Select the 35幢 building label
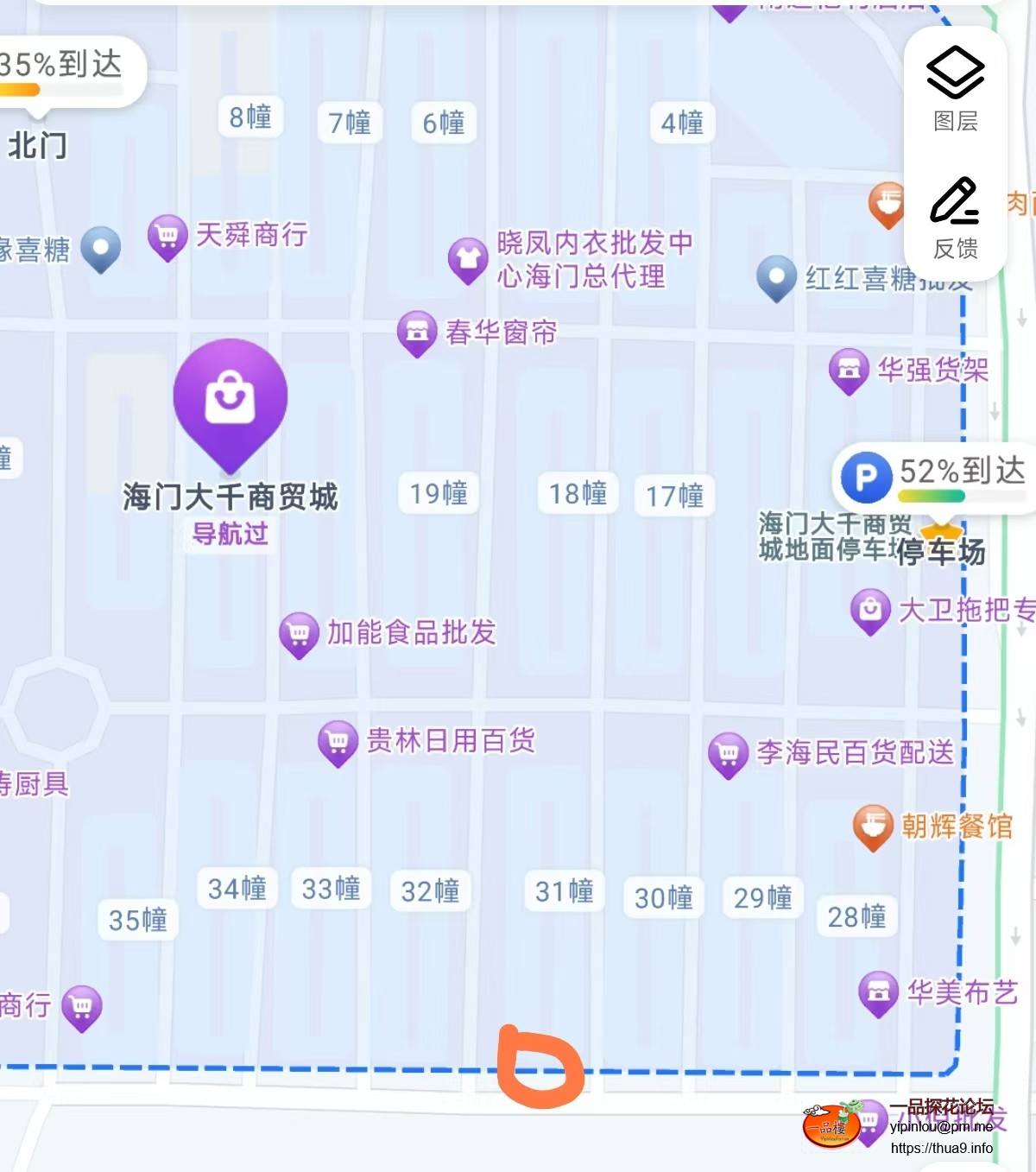This screenshot has height=1172, width=1036. click(x=137, y=922)
